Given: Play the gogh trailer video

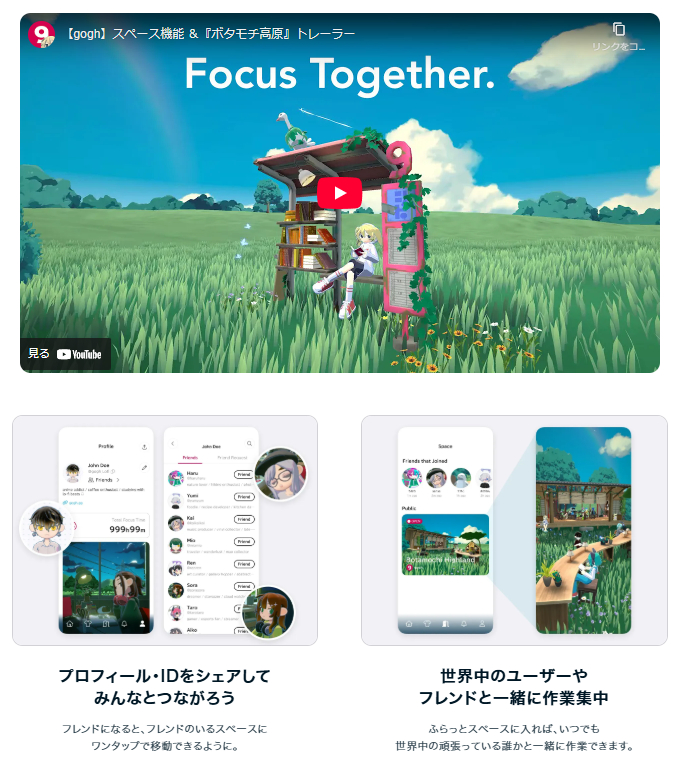Looking at the screenshot, I should [x=339, y=193].
